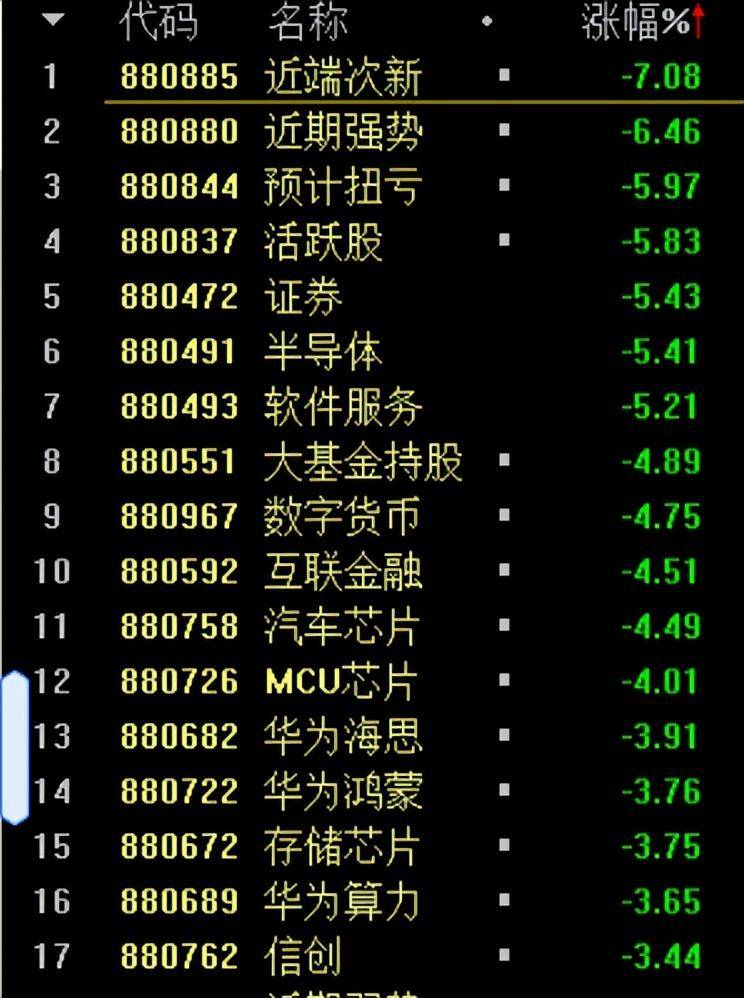Click the indicator icon next to 数字货币
Viewport: 744px width, 998px height.
tap(505, 516)
